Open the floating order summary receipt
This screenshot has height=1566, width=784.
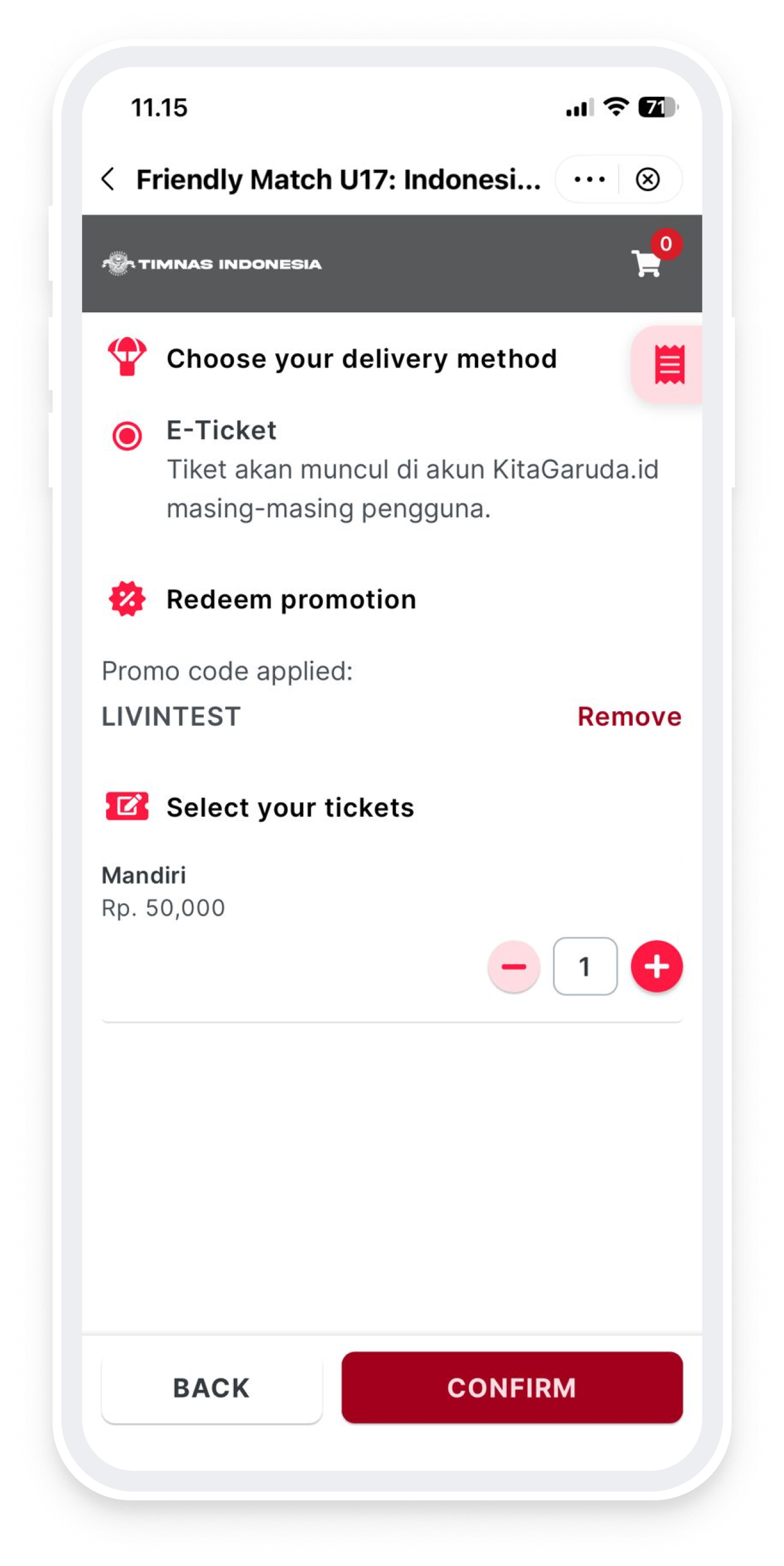[x=669, y=364]
